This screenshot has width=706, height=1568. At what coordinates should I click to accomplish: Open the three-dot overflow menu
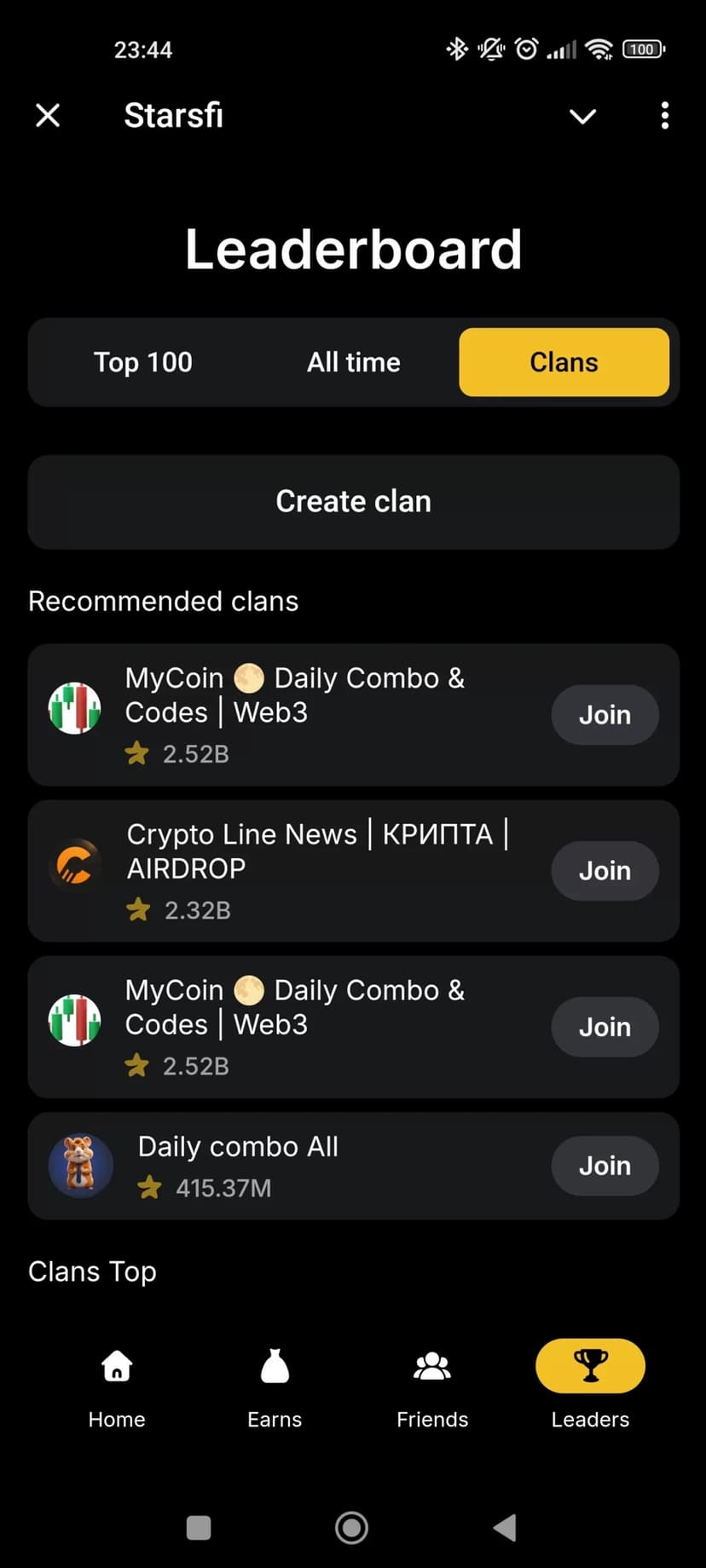(664, 116)
